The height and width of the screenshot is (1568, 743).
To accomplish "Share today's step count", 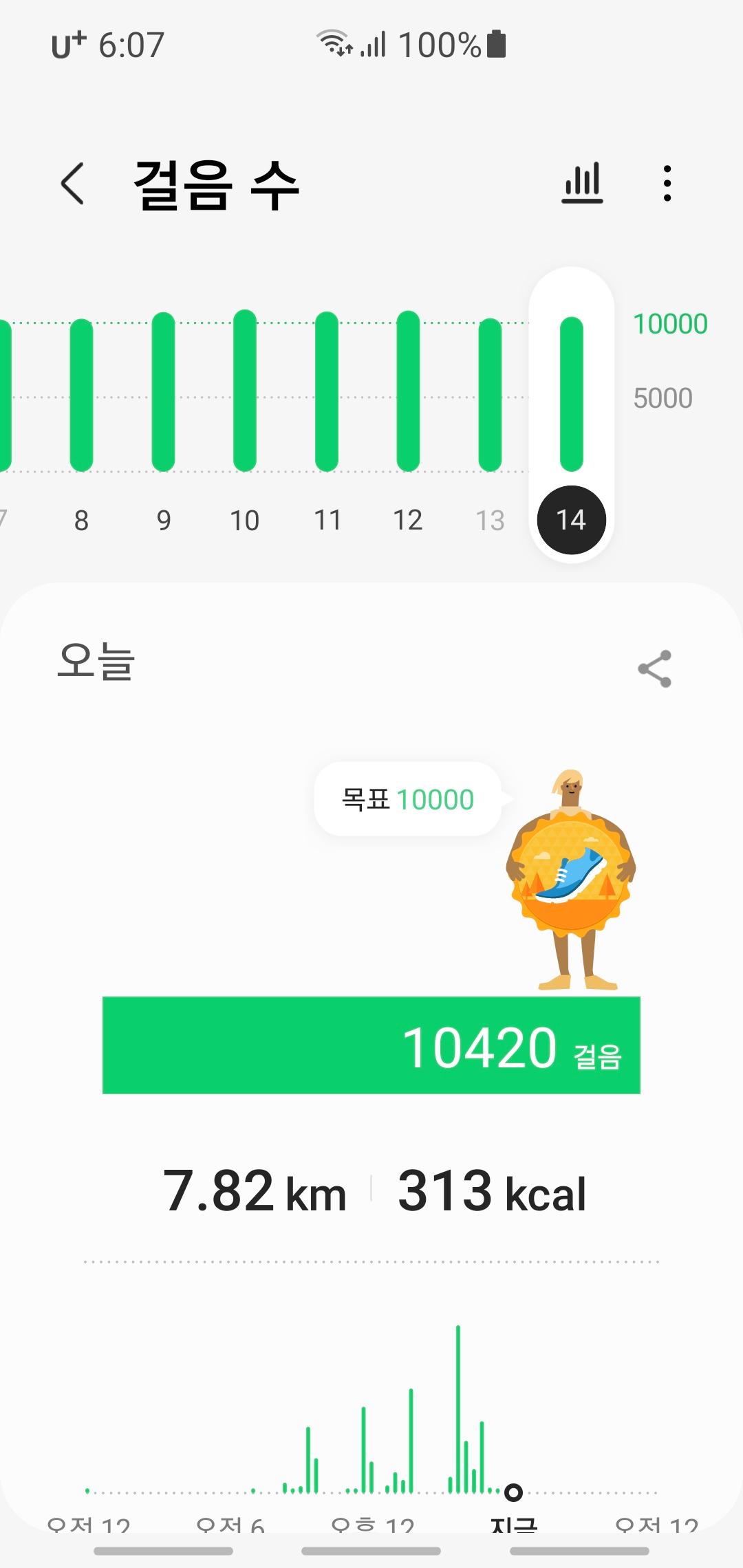I will point(654,668).
